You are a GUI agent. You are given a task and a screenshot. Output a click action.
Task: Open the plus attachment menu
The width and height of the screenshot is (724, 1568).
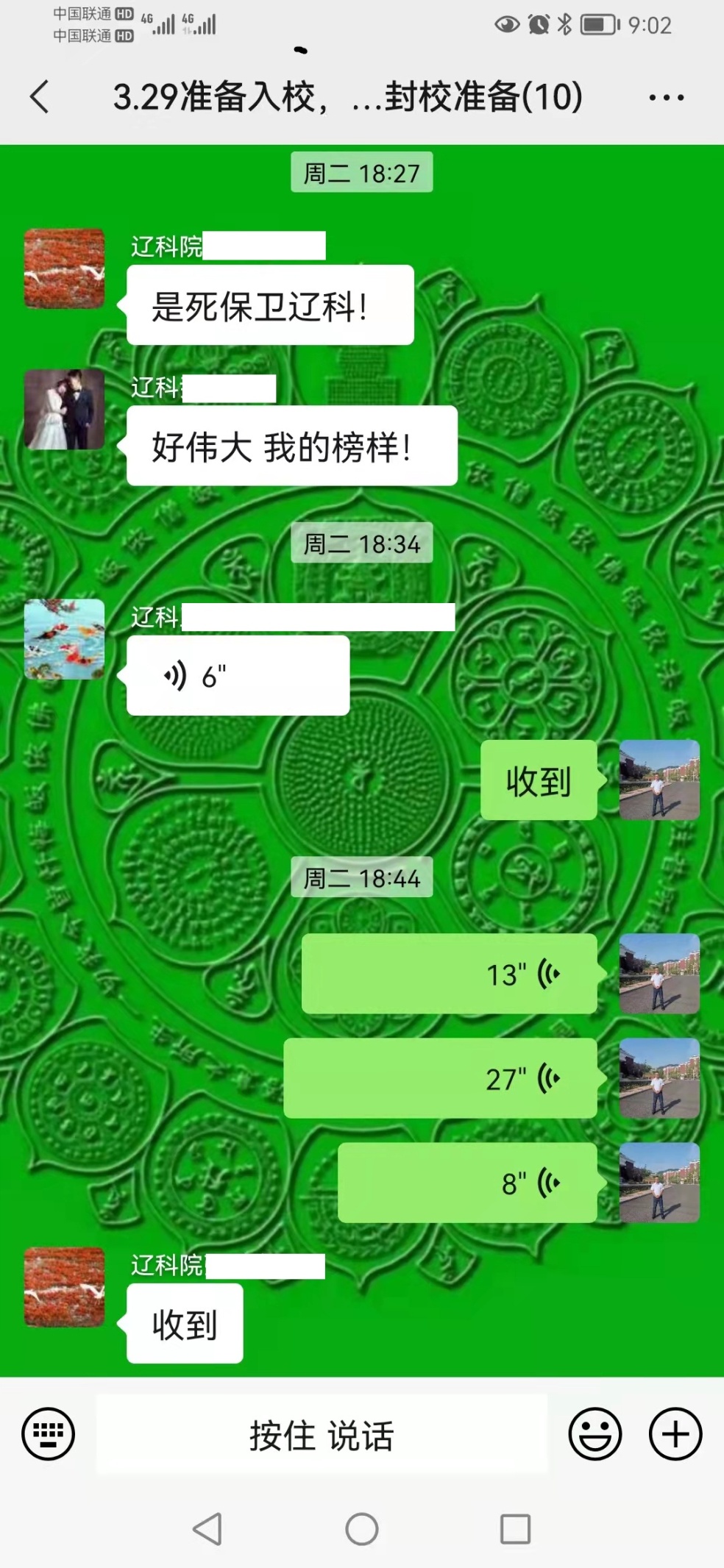coord(675,1433)
